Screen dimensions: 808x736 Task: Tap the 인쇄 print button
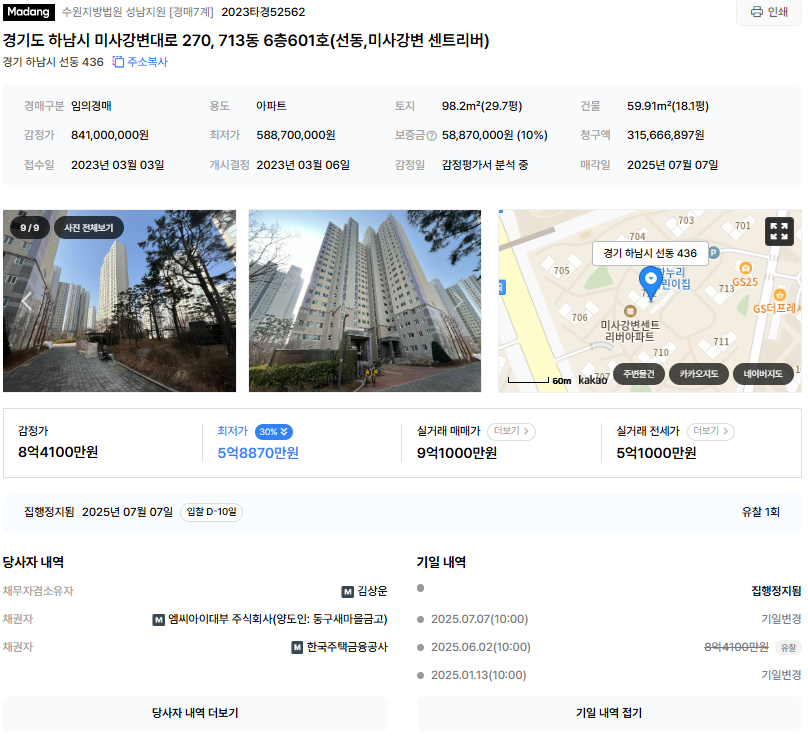point(768,12)
